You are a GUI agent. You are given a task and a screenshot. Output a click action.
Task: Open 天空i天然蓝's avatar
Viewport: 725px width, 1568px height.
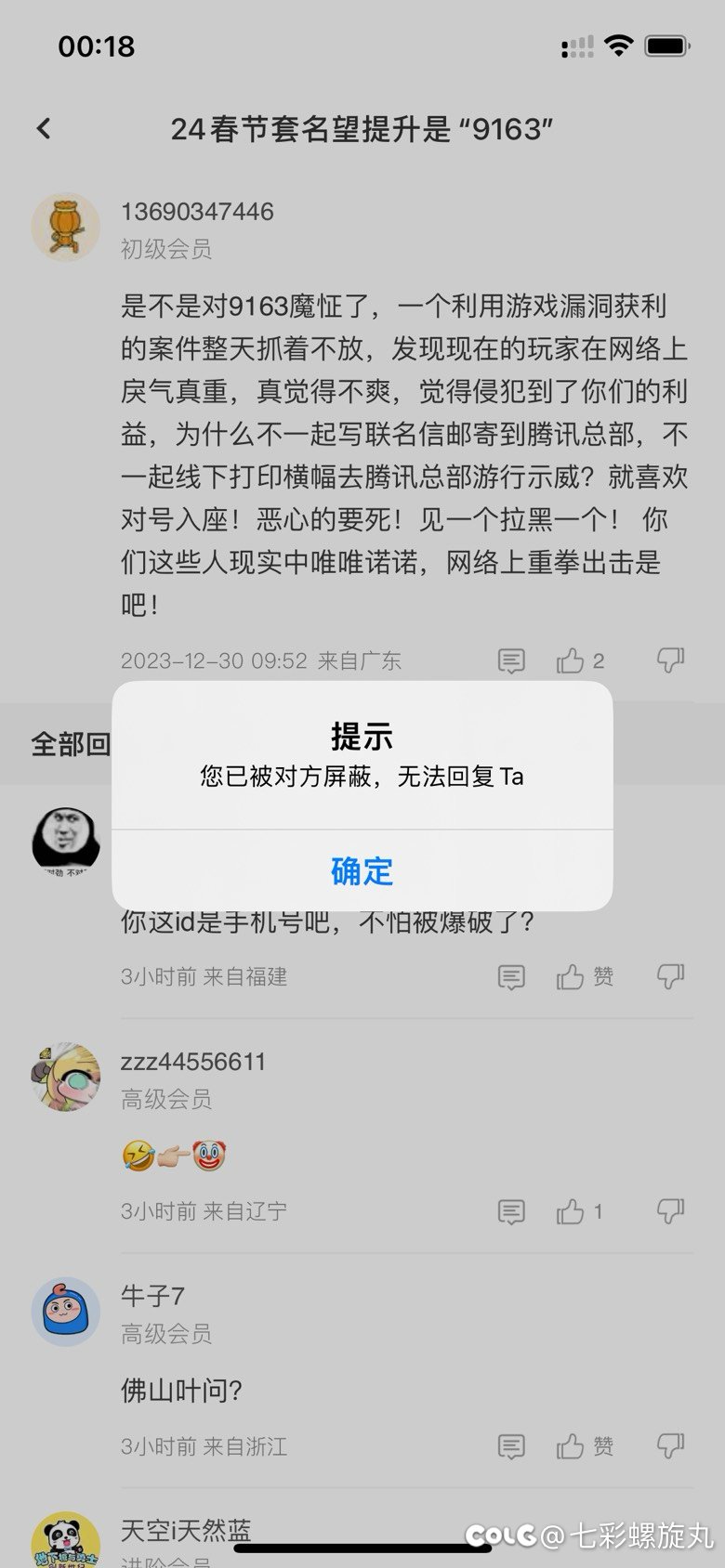(x=65, y=1539)
